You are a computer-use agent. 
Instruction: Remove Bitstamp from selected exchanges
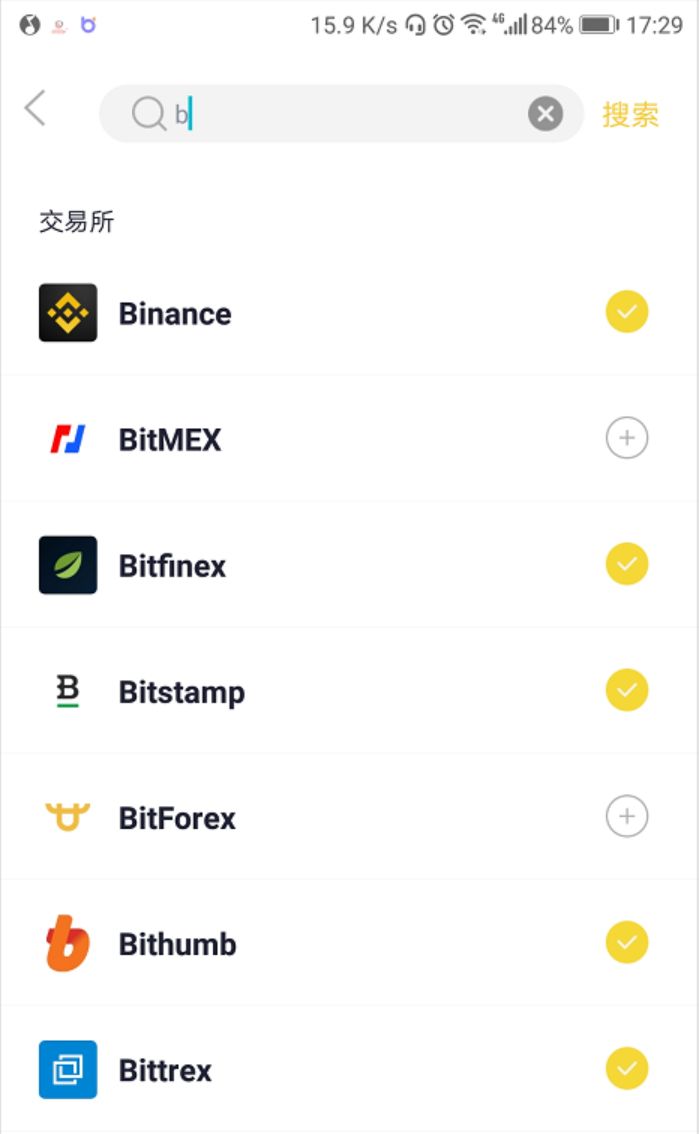(x=627, y=691)
